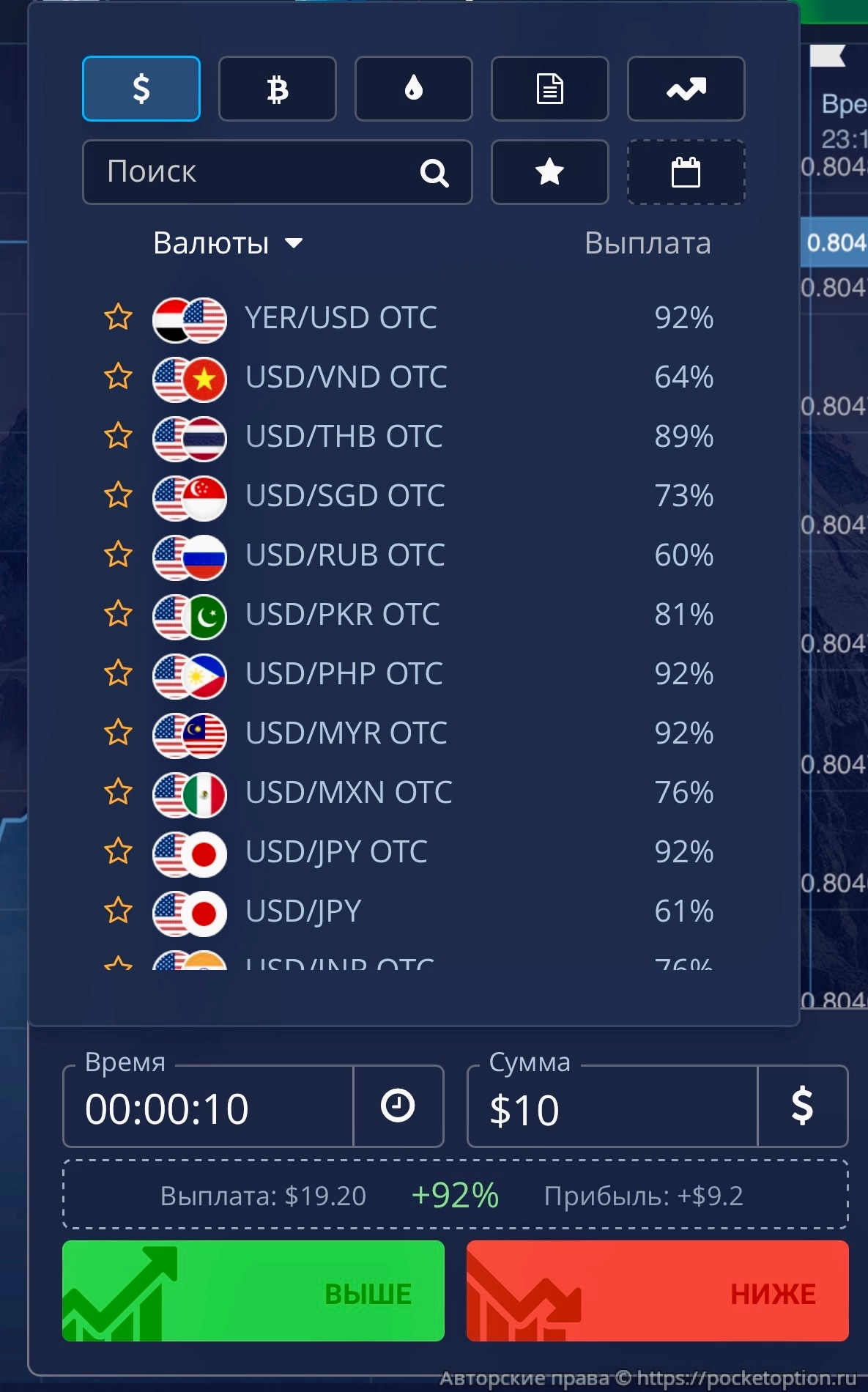
Task: Open the USD/RUB OTC asset
Action: pyautogui.click(x=345, y=555)
